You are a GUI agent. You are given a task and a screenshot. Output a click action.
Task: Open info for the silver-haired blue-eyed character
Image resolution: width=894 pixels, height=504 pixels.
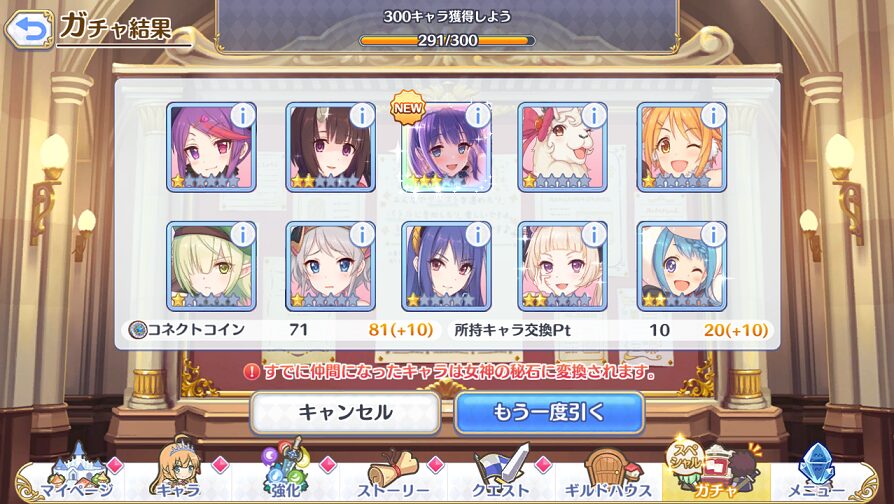click(361, 234)
